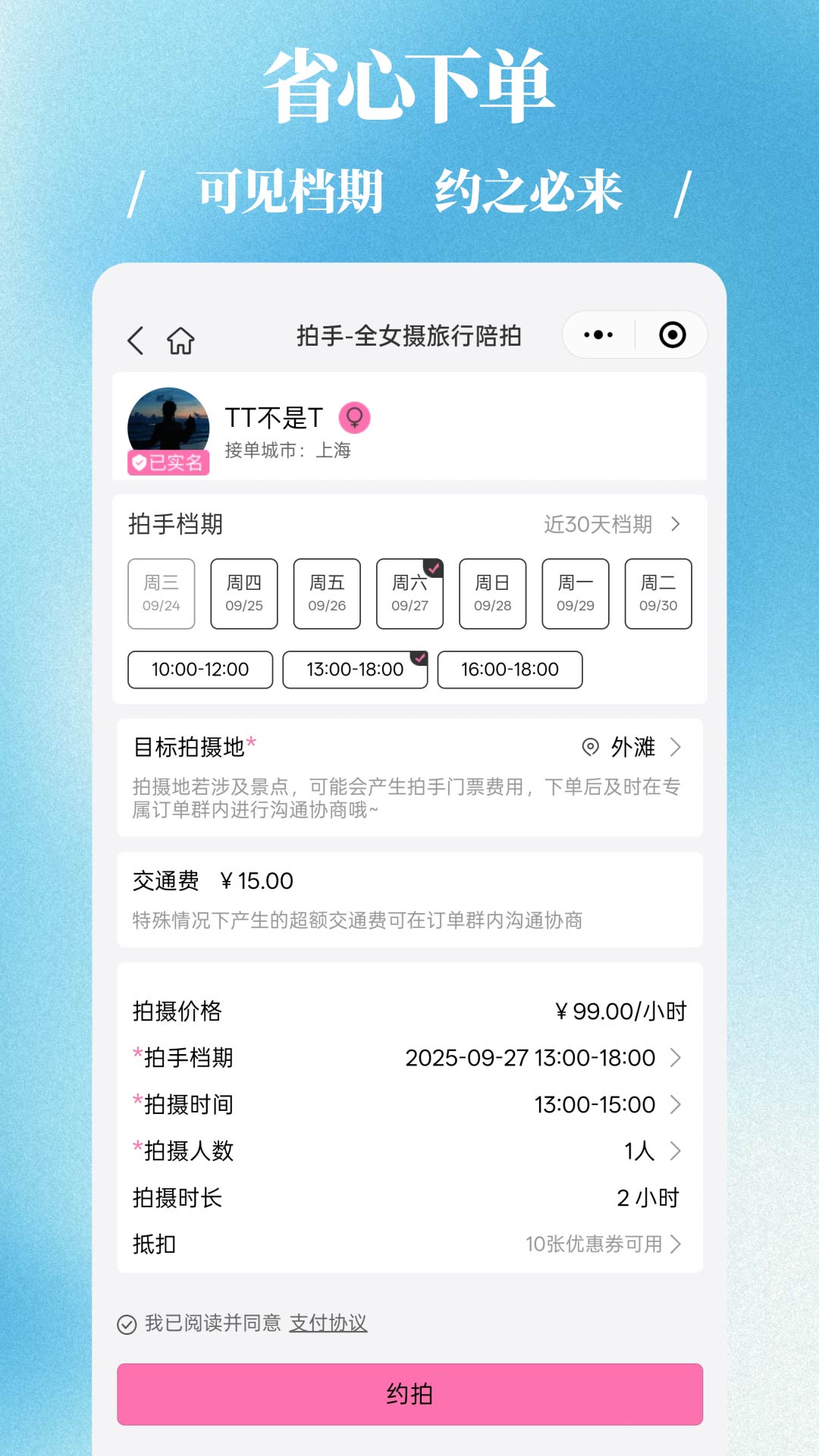Open the more options (...) capsule menu
The height and width of the screenshot is (1456, 819).
pyautogui.click(x=598, y=334)
